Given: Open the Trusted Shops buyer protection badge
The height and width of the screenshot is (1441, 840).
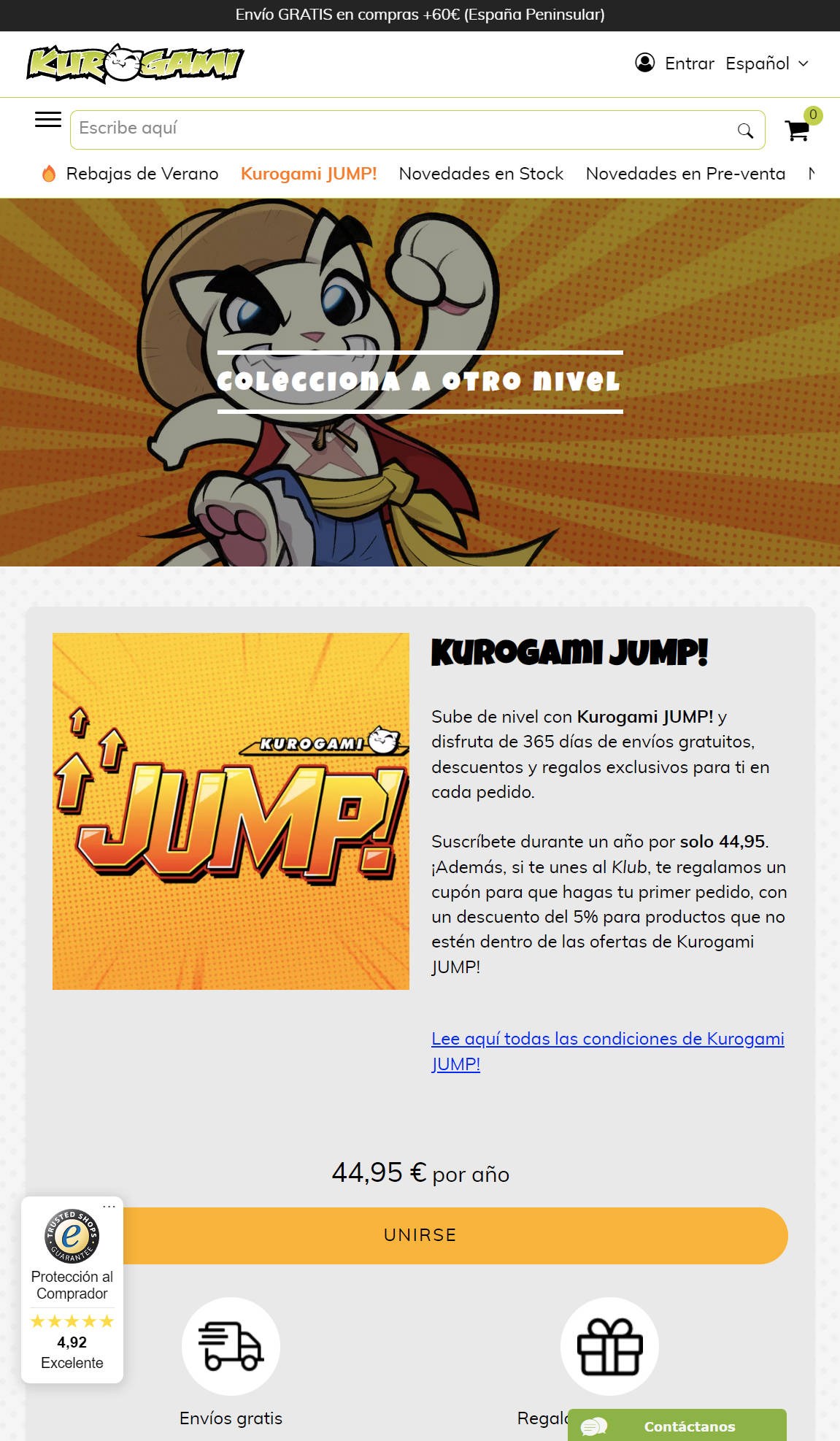Looking at the screenshot, I should pos(72,1285).
